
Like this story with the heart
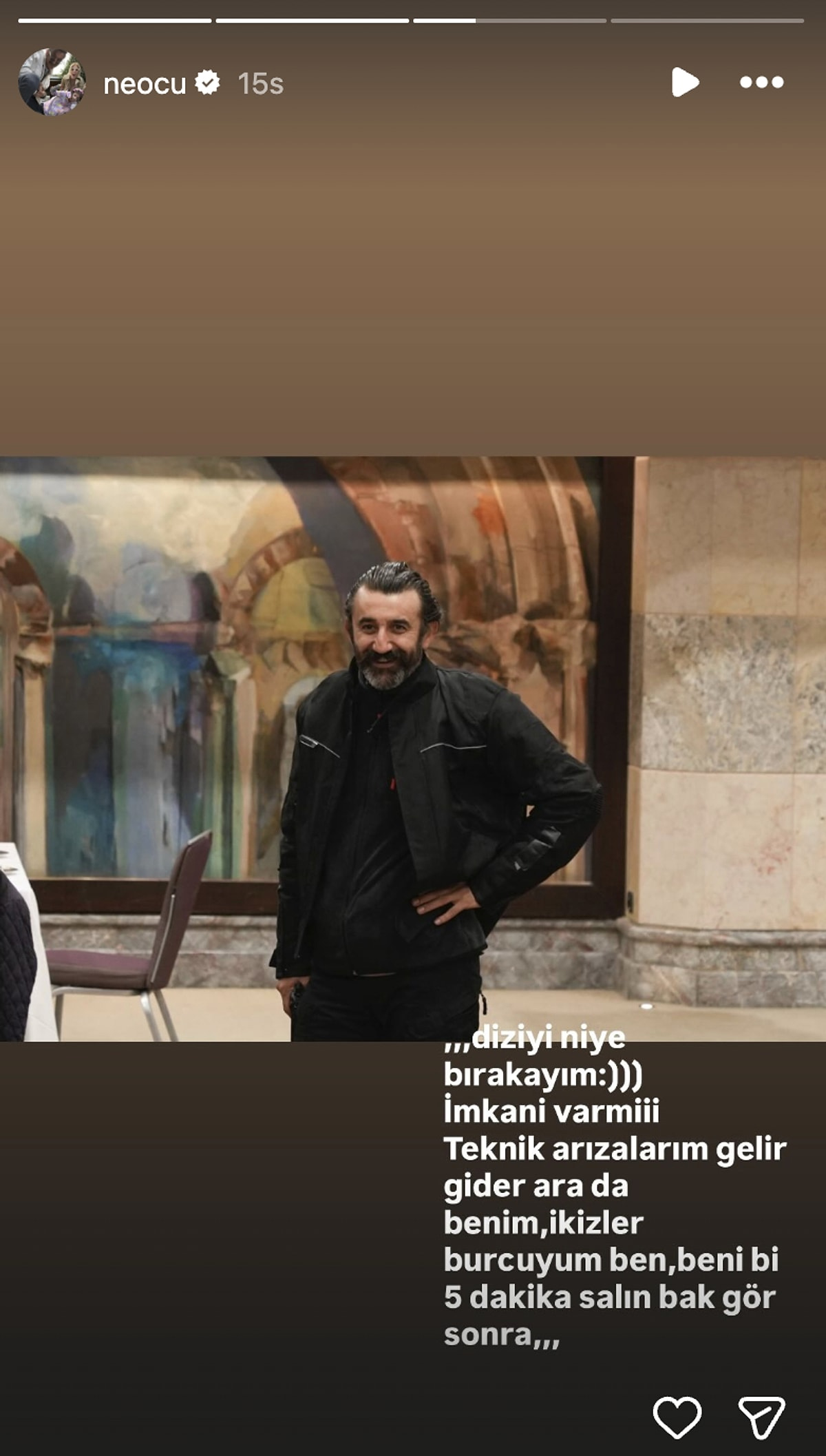click(x=677, y=1417)
